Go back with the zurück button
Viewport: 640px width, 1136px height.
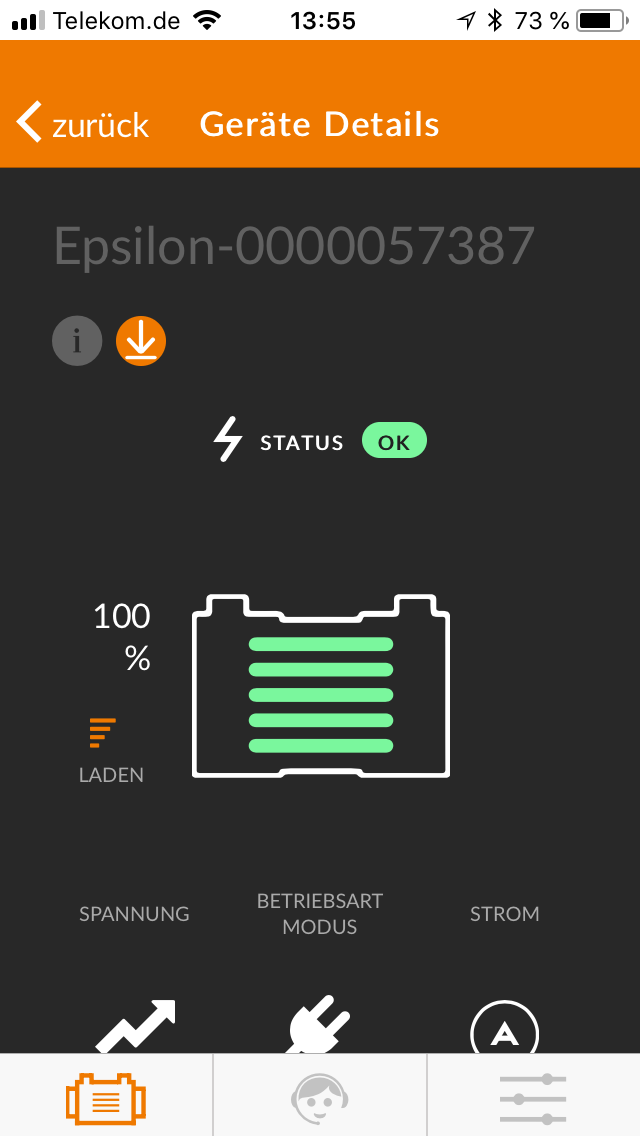82,123
